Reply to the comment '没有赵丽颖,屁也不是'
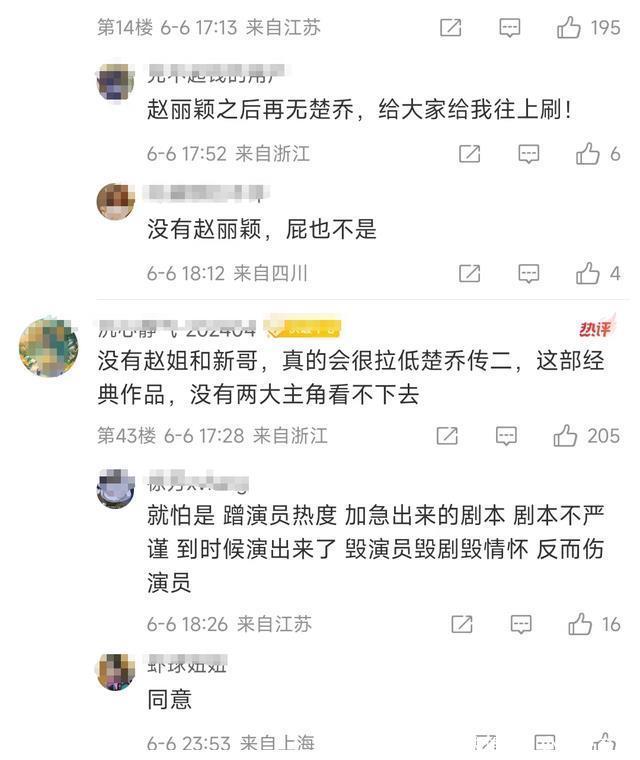Image resolution: width=640 pixels, height=760 pixels. (x=529, y=273)
